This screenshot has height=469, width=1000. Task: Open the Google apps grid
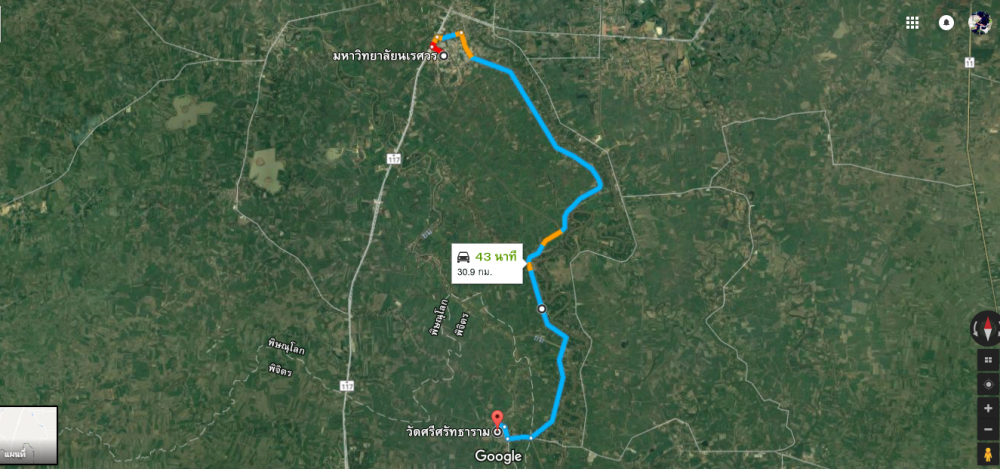(x=912, y=22)
